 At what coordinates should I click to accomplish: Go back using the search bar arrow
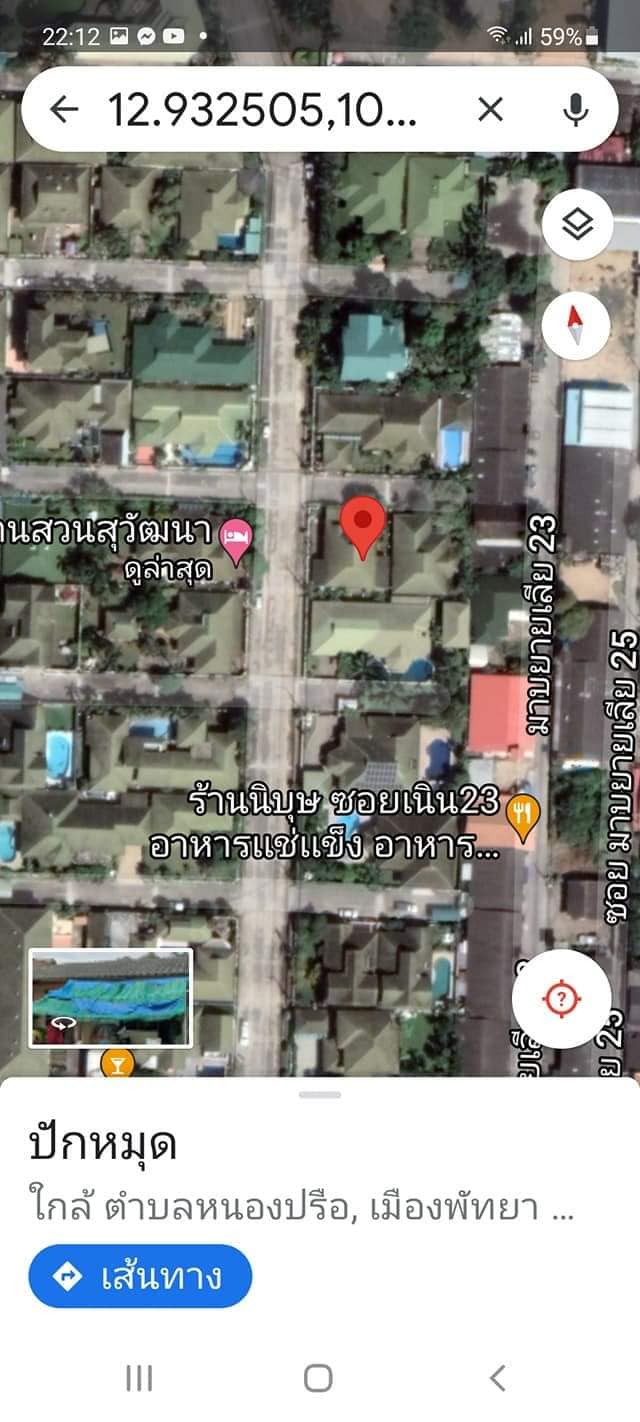[64, 110]
